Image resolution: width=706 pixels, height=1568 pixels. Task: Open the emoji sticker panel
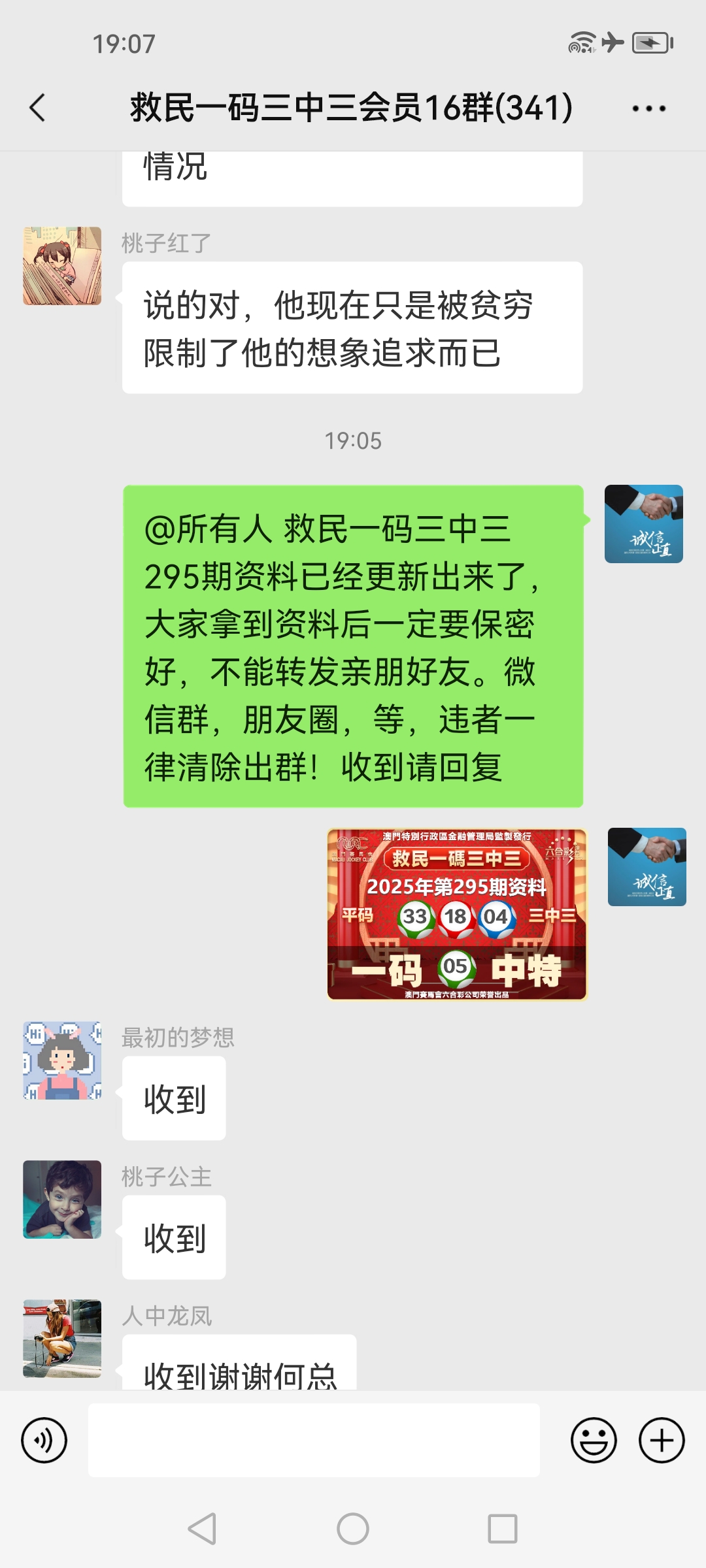pos(594,1440)
